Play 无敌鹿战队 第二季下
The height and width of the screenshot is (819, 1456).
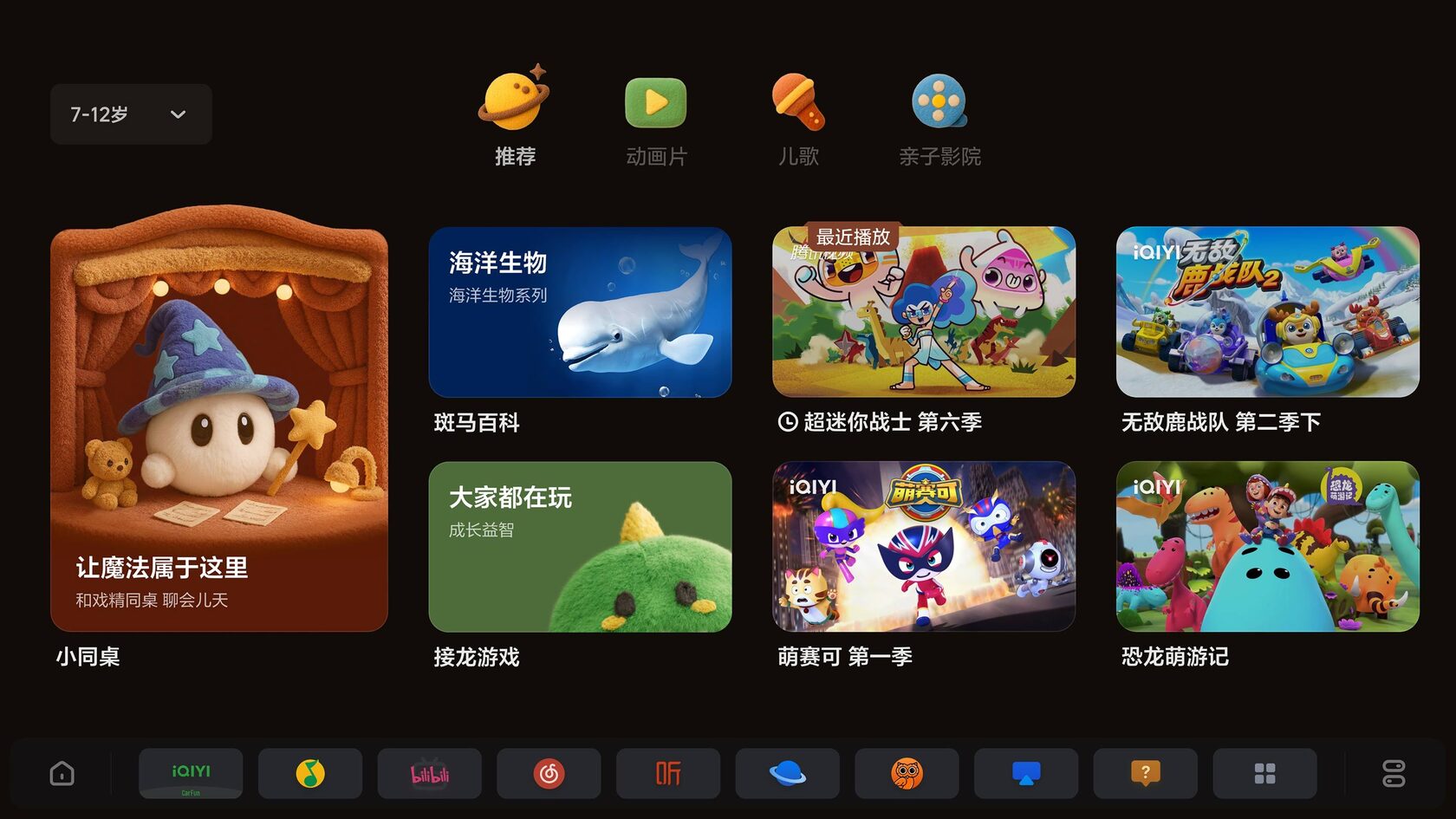coord(1267,312)
